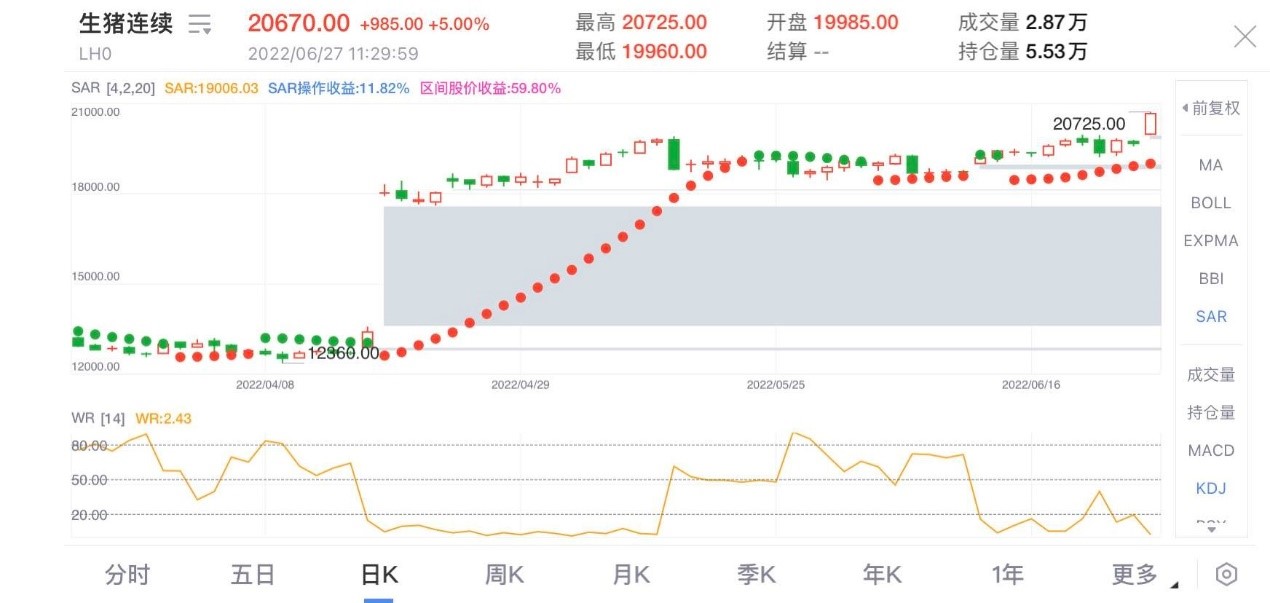
Task: Switch sub-chart to KDJ
Action: pos(1211,489)
